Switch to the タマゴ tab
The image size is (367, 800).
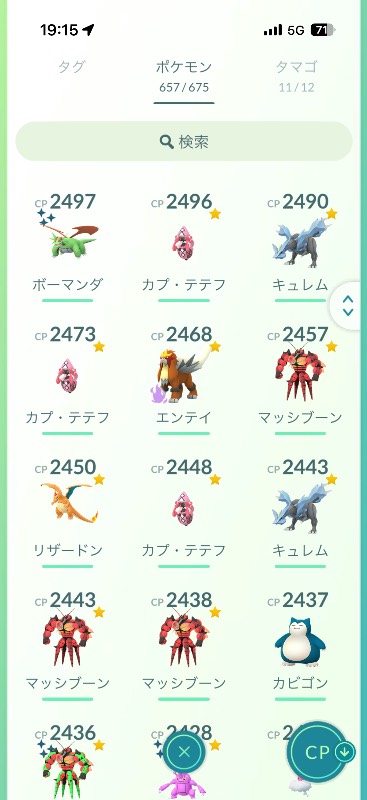click(x=297, y=75)
